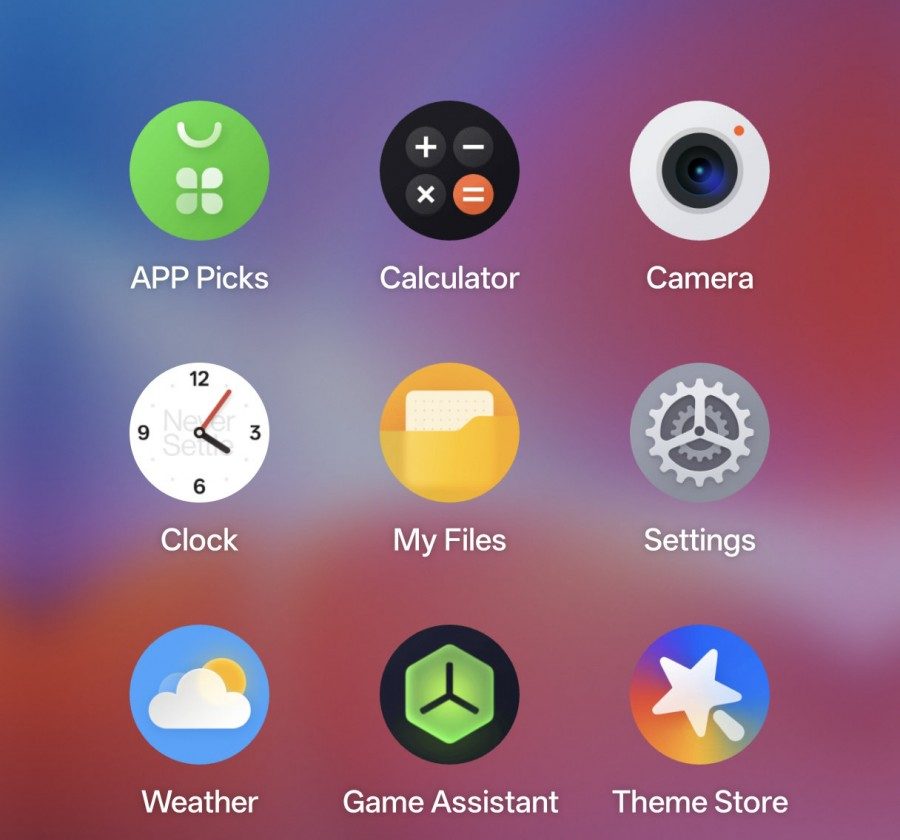This screenshot has width=900, height=840.
Task: Open My Files
Action: [x=449, y=432]
